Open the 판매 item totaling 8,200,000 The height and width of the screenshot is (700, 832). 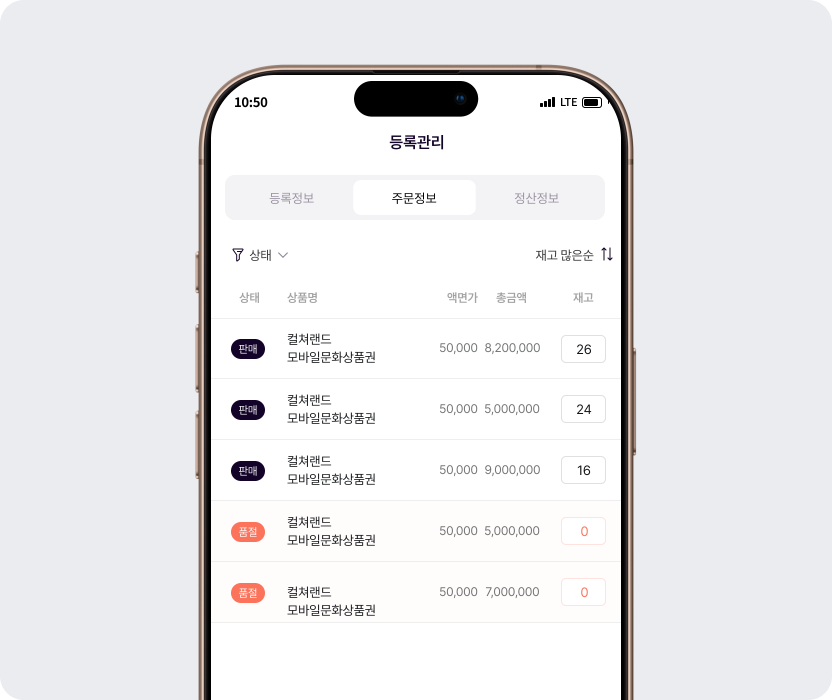pyautogui.click(x=331, y=348)
